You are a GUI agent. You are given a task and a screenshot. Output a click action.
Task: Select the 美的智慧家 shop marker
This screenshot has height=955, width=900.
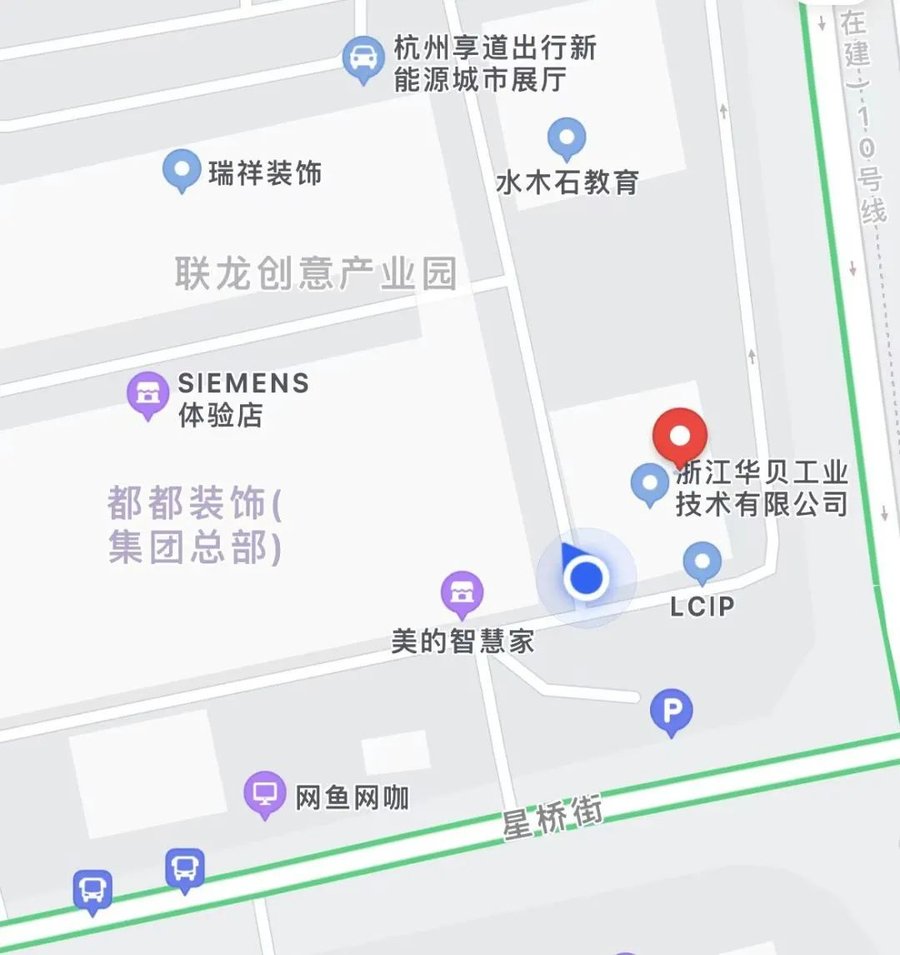click(462, 594)
